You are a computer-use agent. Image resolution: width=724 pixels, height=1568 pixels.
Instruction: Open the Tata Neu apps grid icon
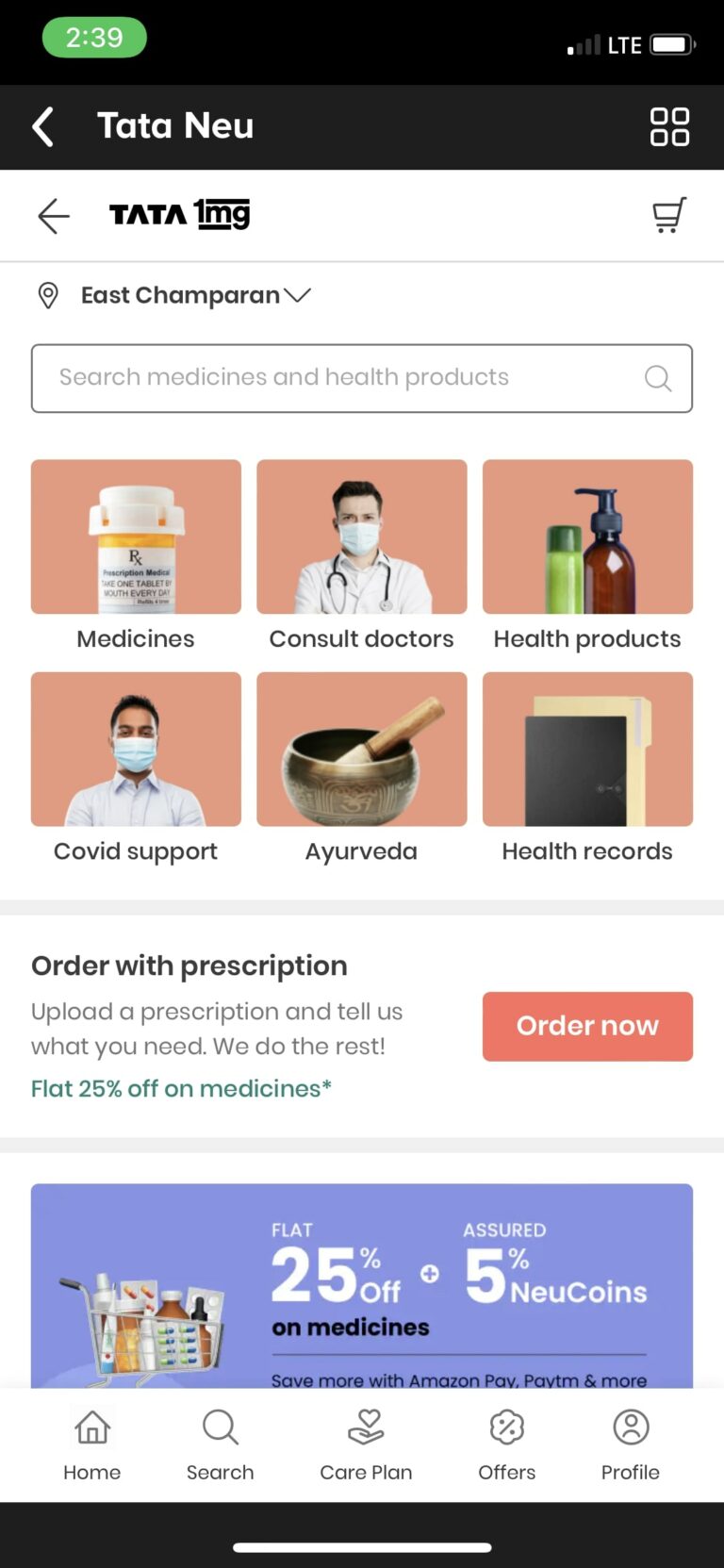[669, 126]
